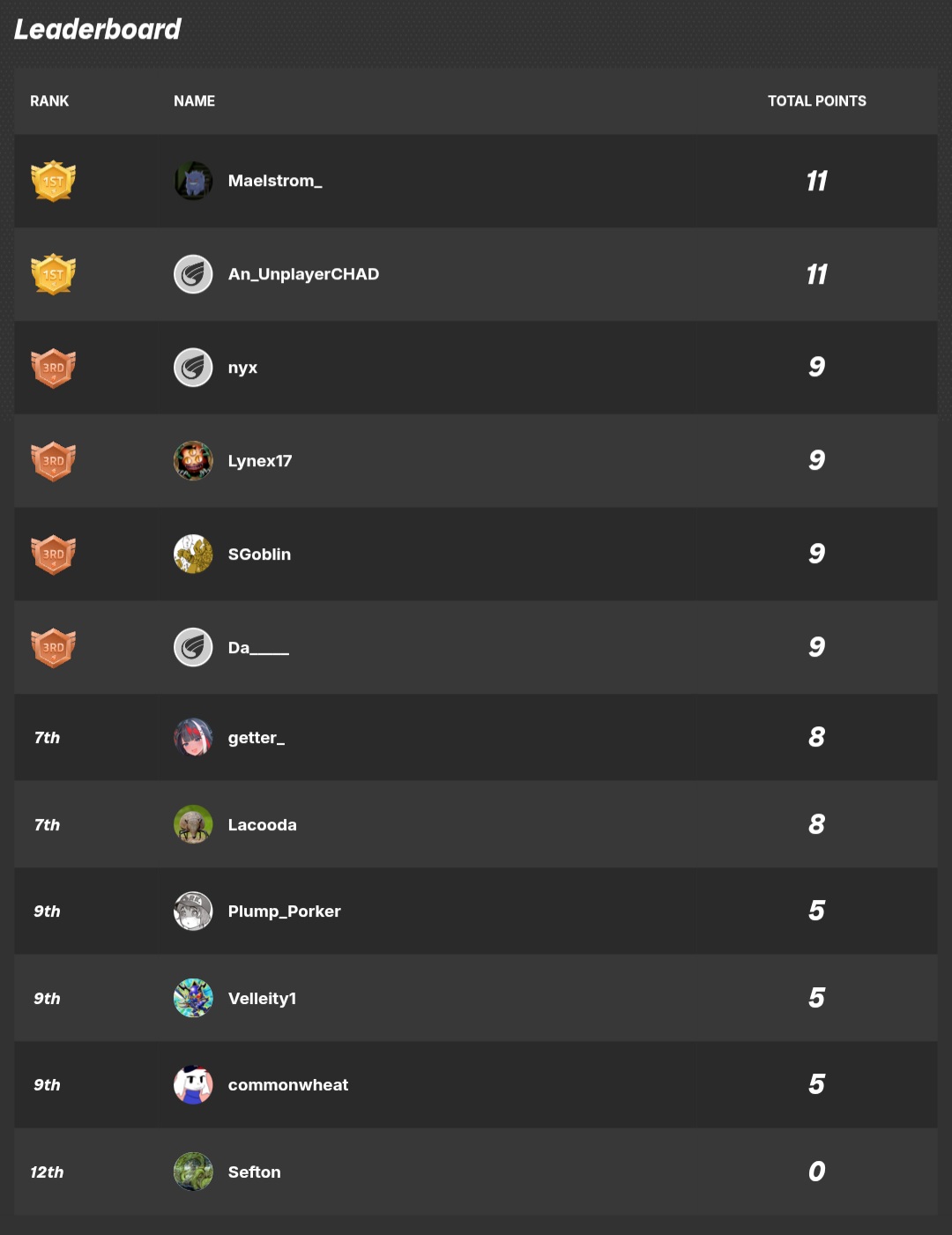Select the Velleity1 row
The width and height of the screenshot is (952, 1235).
click(262, 999)
